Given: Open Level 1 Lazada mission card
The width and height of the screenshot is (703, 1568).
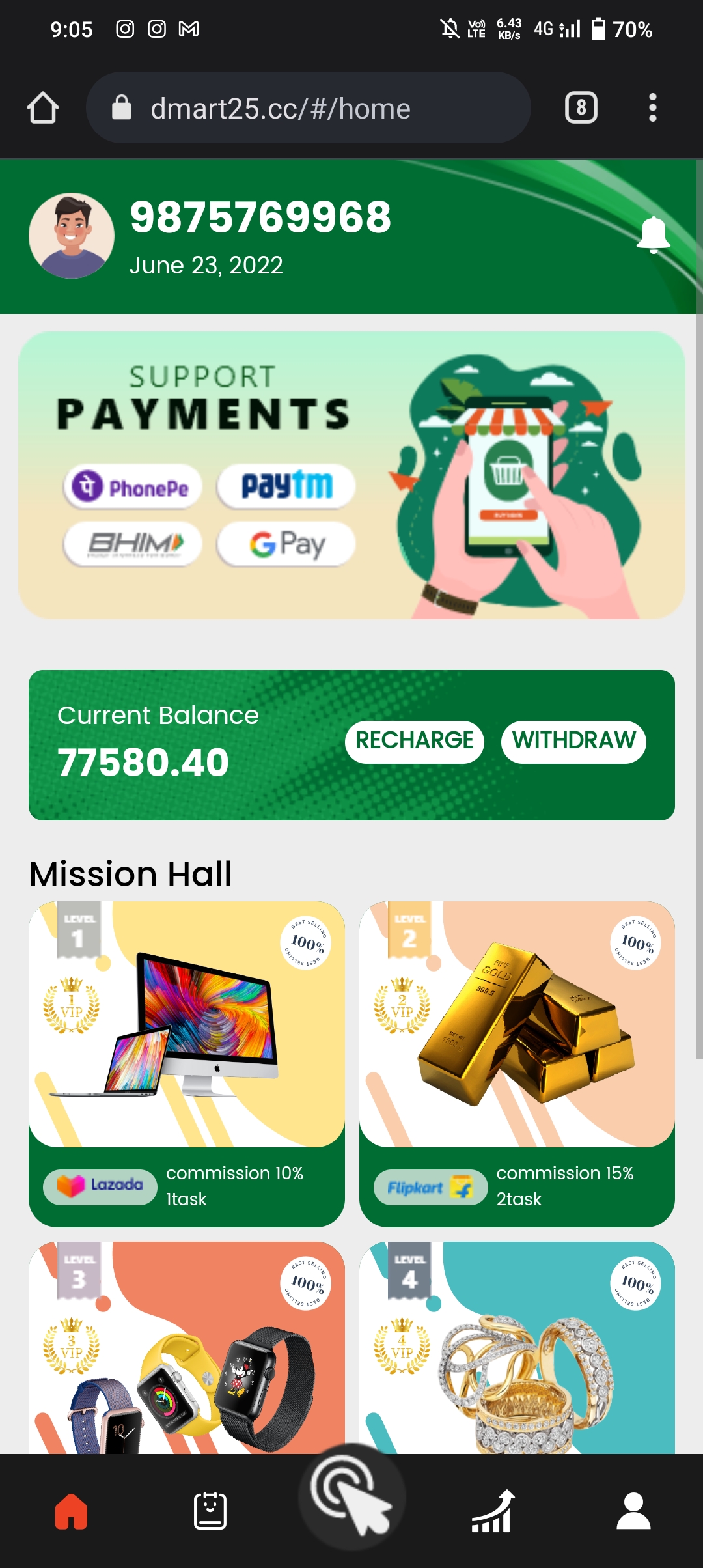Looking at the screenshot, I should pyautogui.click(x=187, y=1063).
